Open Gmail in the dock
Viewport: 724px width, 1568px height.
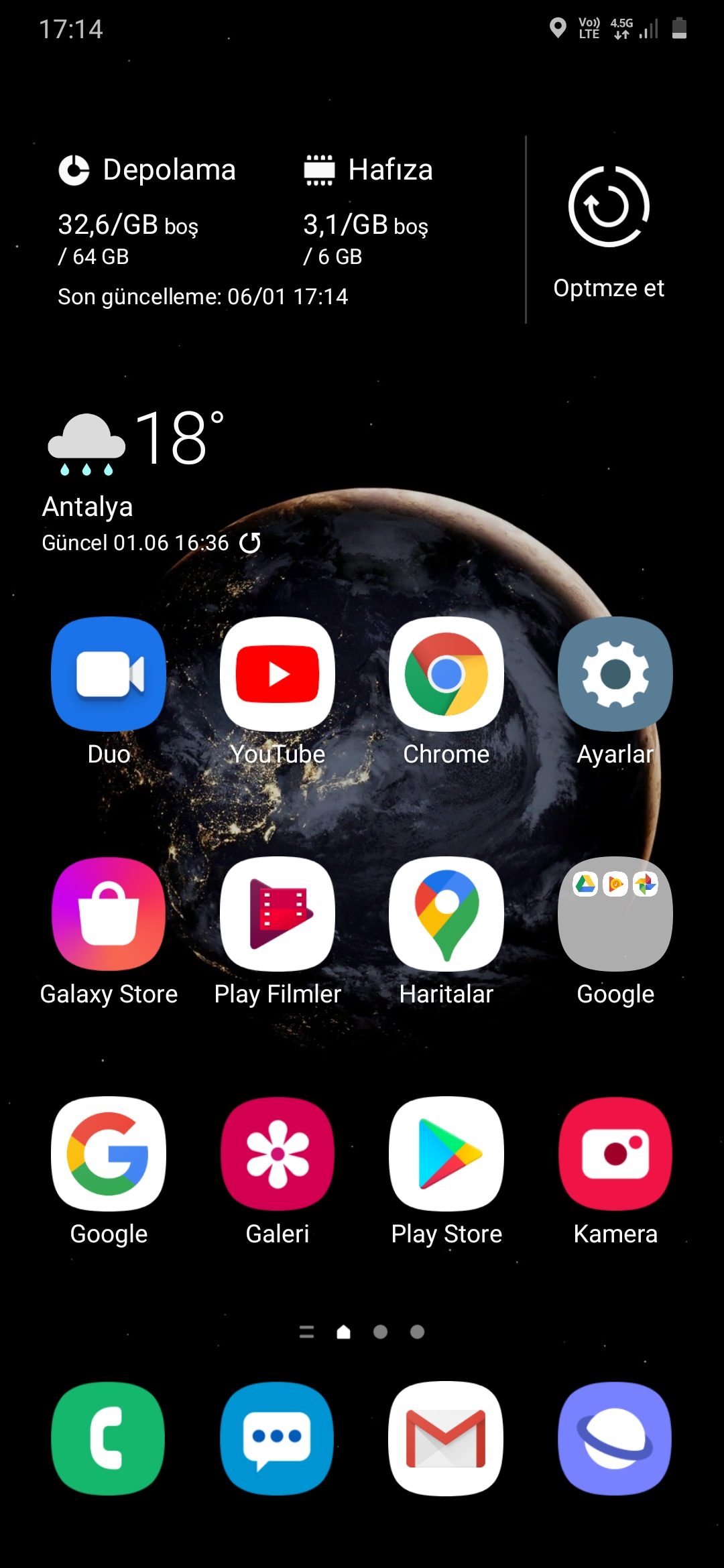click(x=446, y=1438)
